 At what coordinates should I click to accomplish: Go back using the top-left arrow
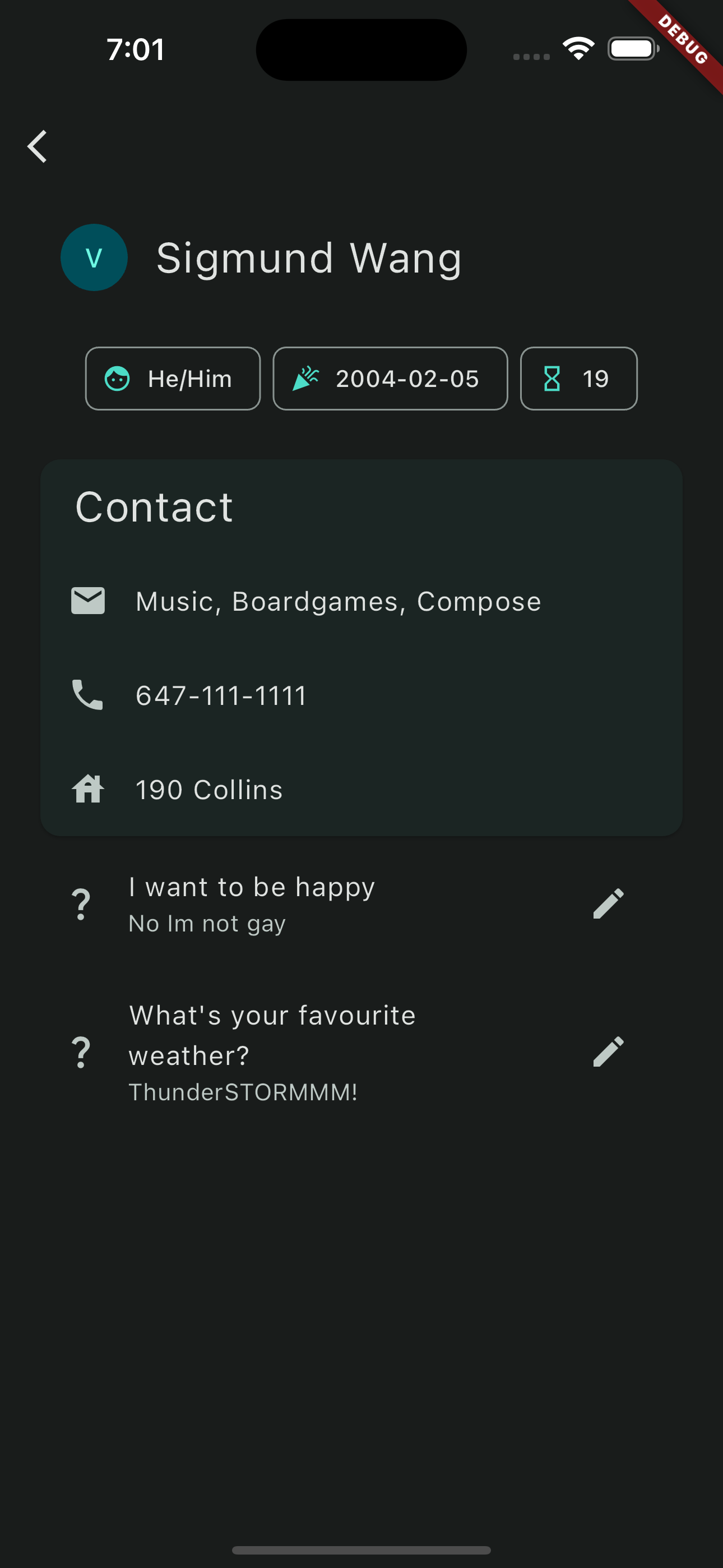[38, 147]
